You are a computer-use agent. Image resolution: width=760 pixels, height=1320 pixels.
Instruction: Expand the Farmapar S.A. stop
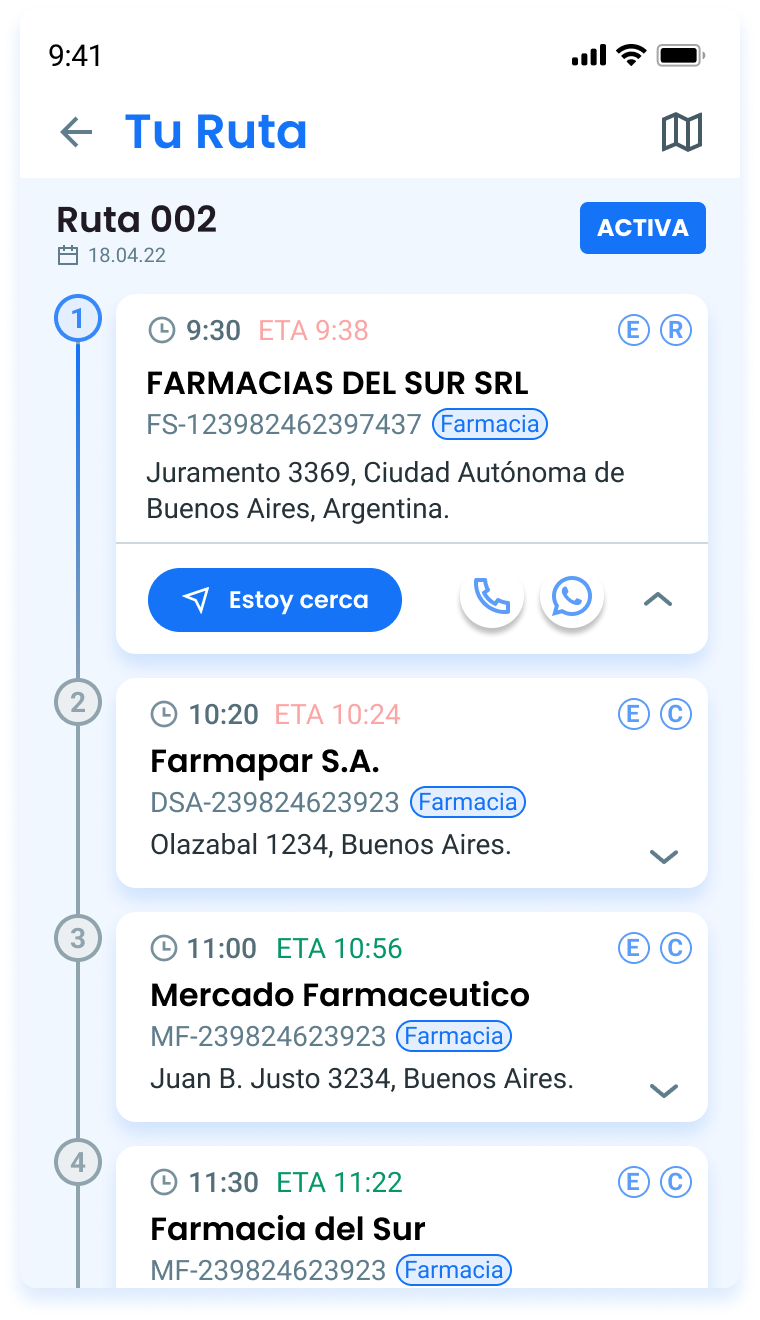click(664, 856)
